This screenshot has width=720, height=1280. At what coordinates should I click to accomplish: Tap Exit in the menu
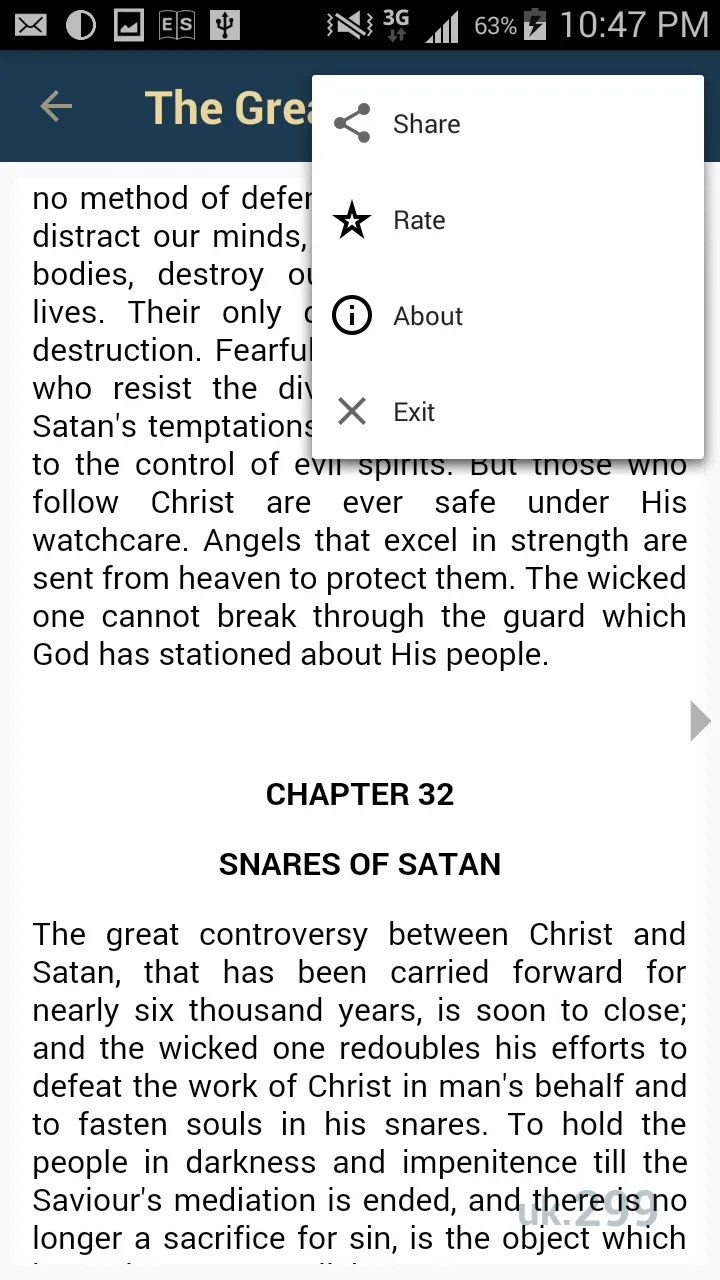pyautogui.click(x=508, y=412)
